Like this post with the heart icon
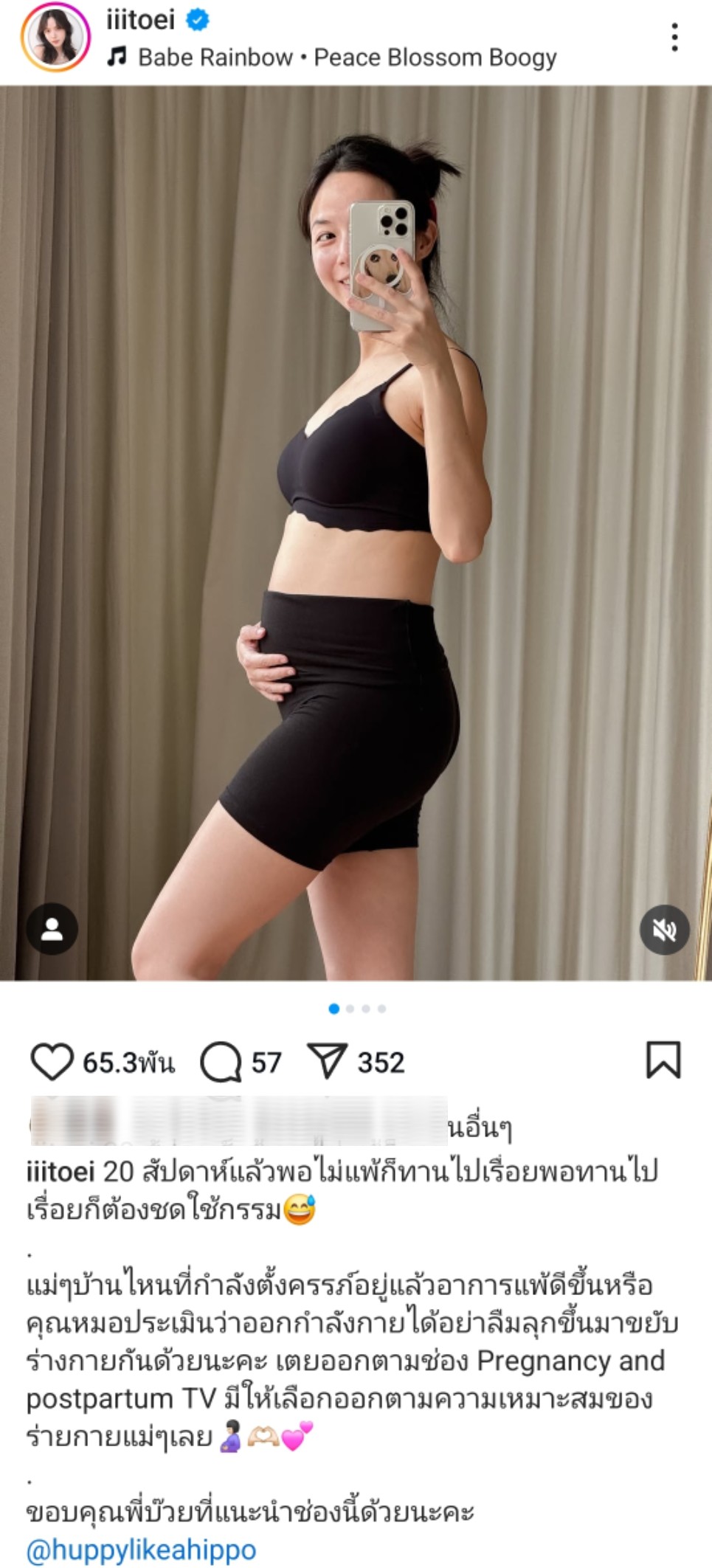The image size is (712, 1568). [x=52, y=1063]
